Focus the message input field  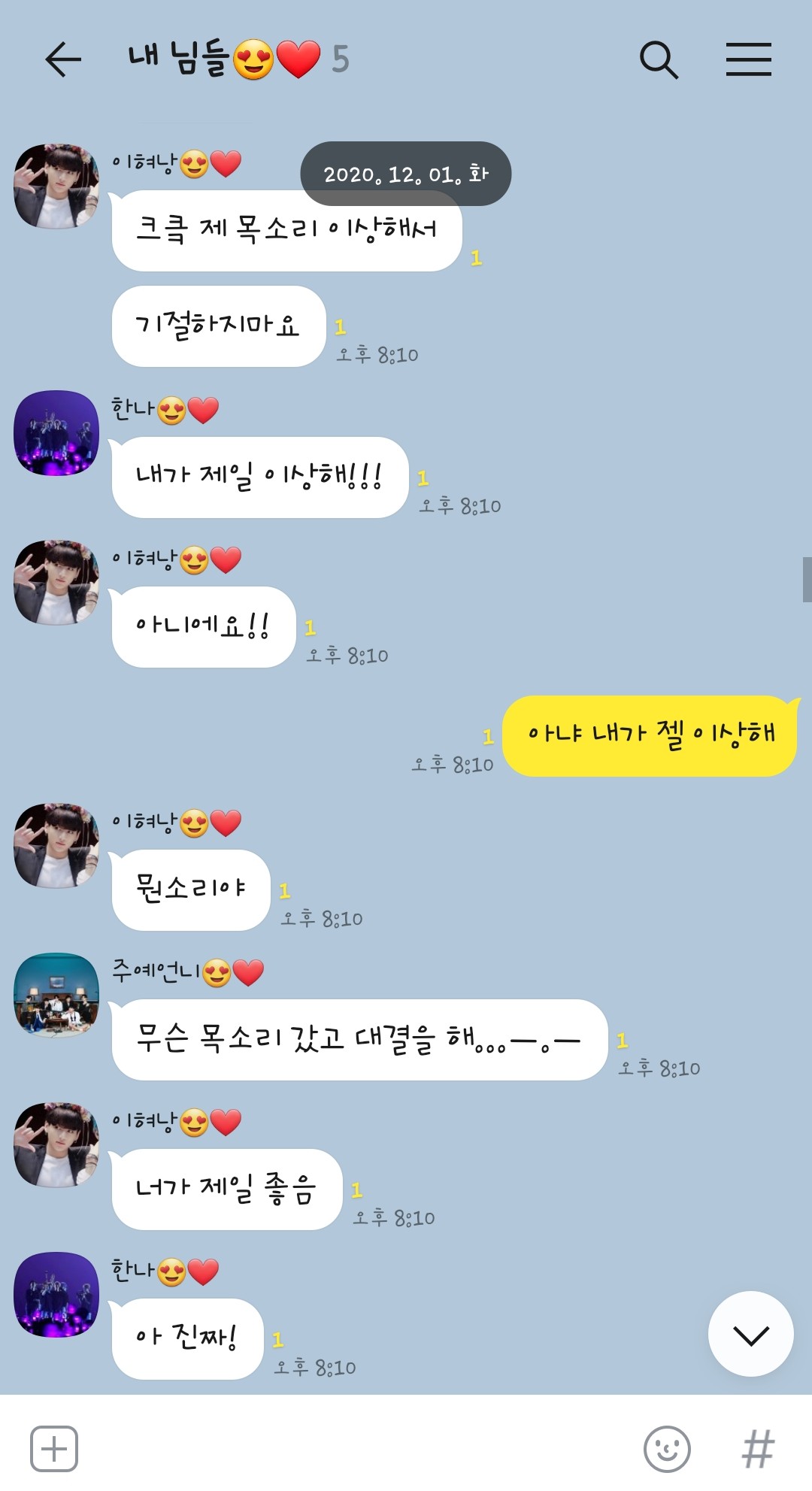(x=361, y=1448)
